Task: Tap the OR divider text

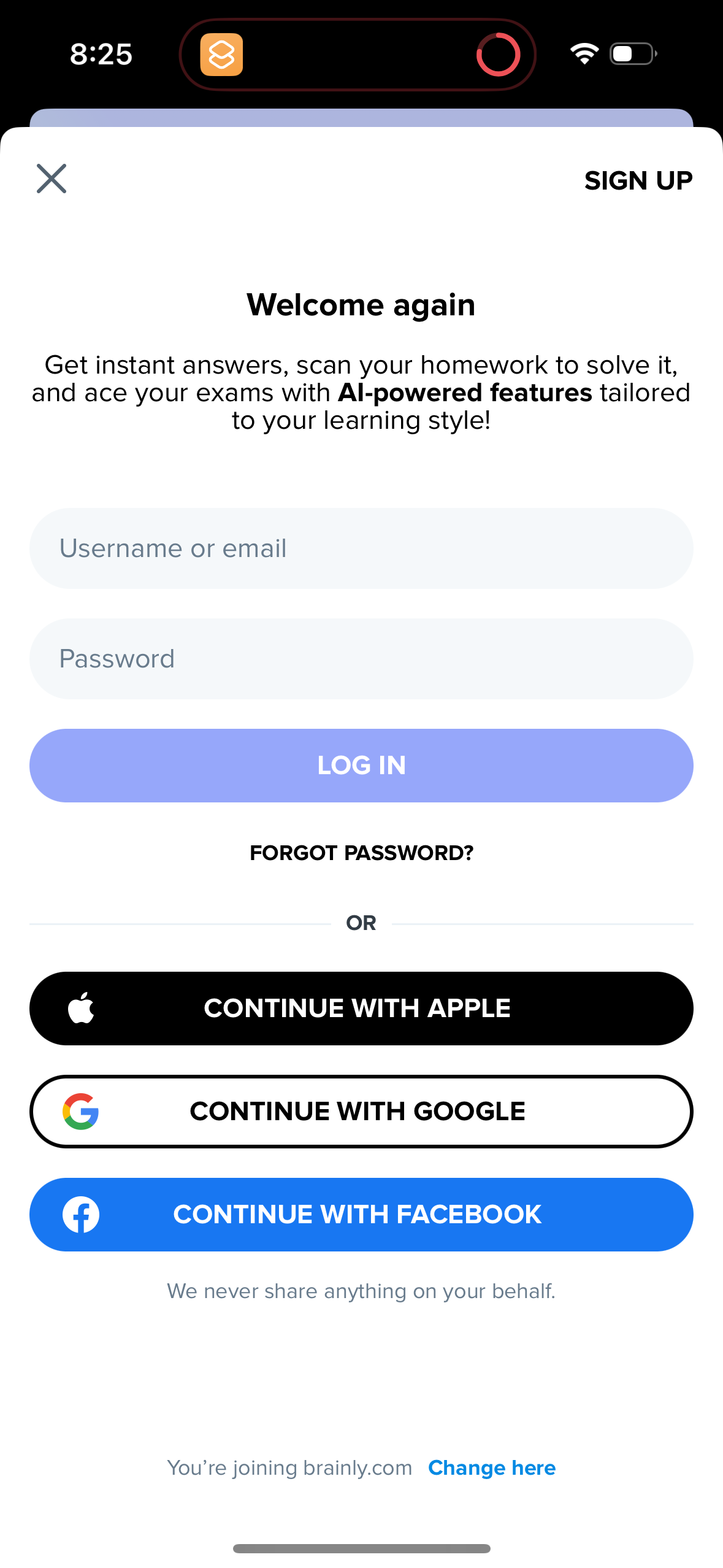Action: point(361,922)
